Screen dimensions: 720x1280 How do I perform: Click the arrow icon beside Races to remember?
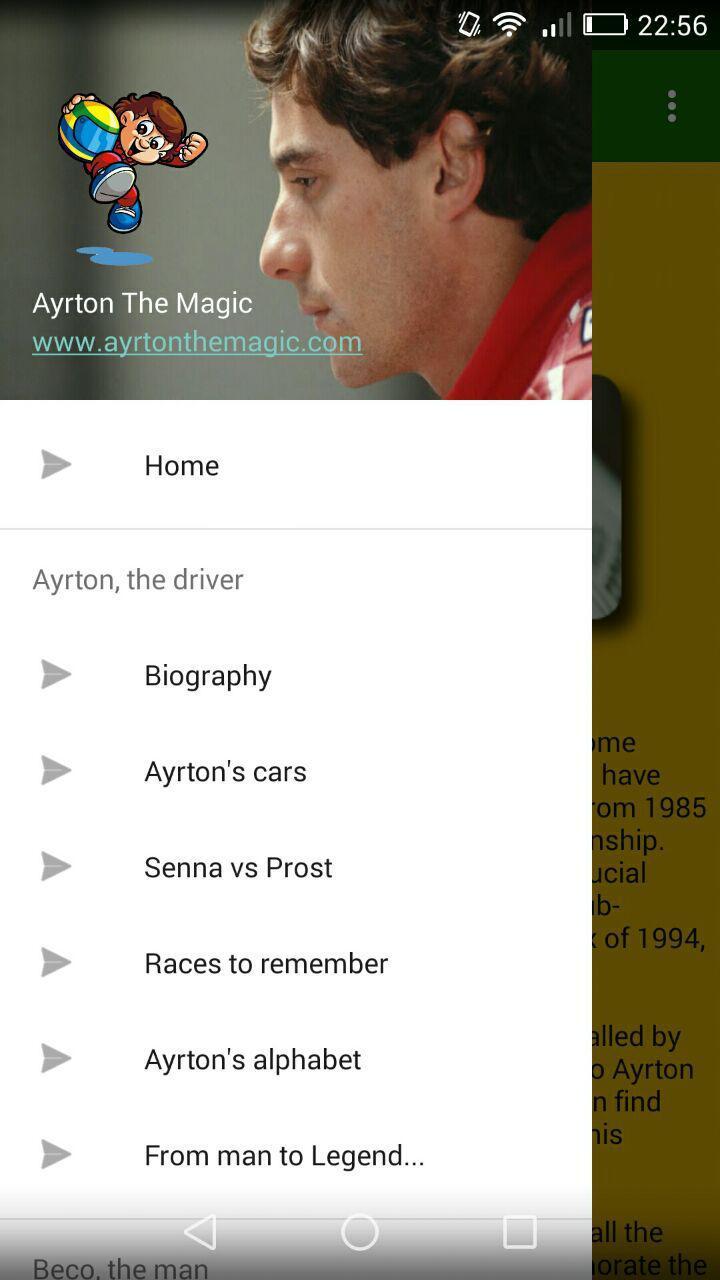pos(55,962)
